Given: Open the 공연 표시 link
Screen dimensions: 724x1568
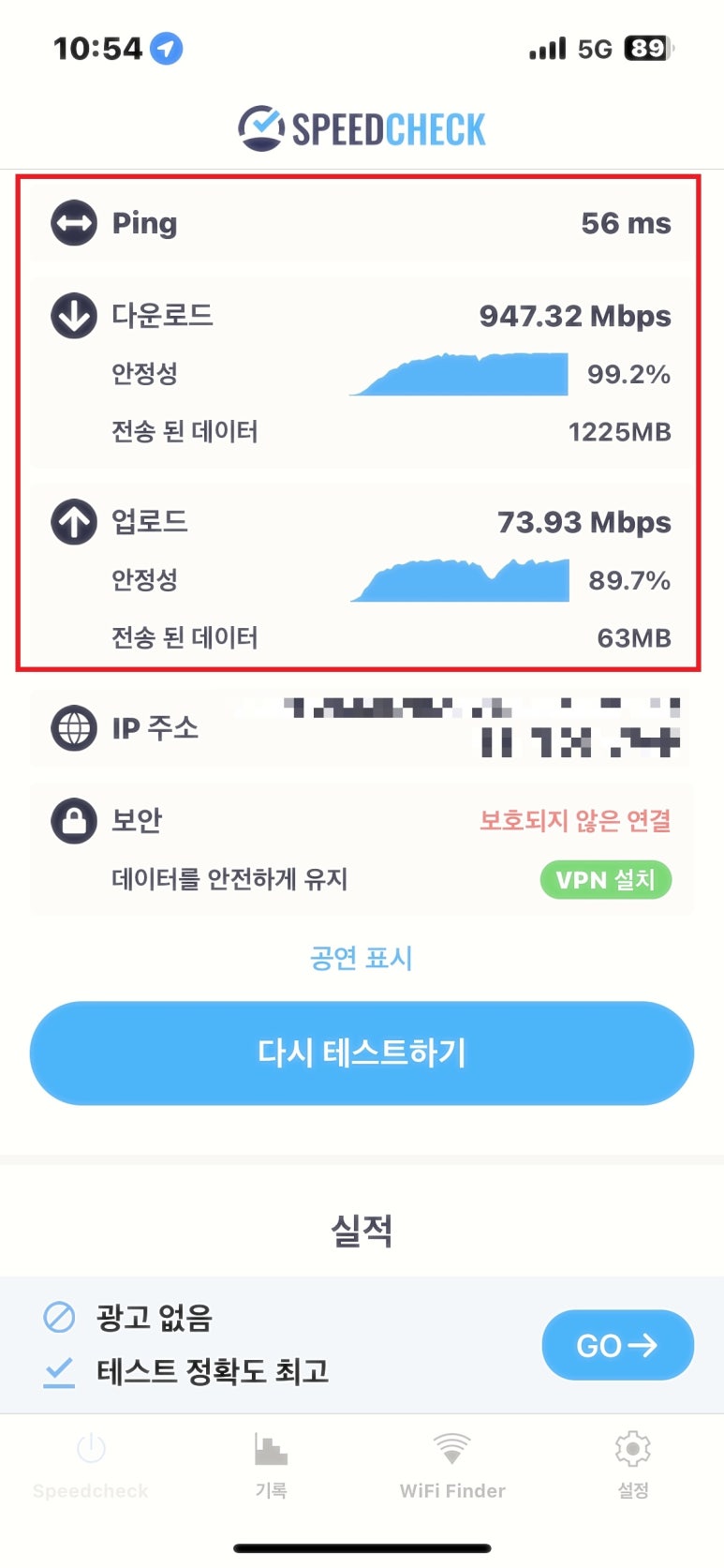Looking at the screenshot, I should pos(362,958).
